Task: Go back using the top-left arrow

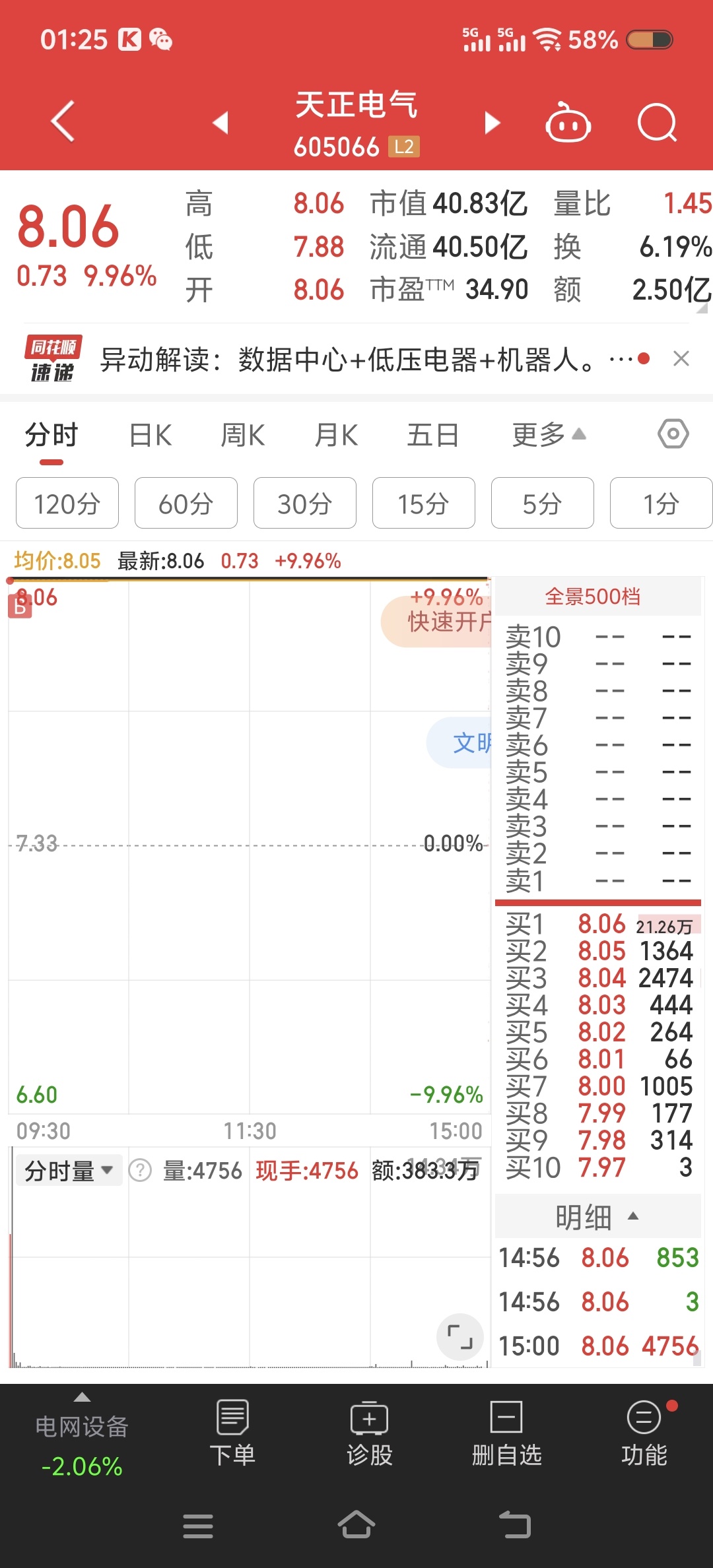Action: pyautogui.click(x=63, y=122)
